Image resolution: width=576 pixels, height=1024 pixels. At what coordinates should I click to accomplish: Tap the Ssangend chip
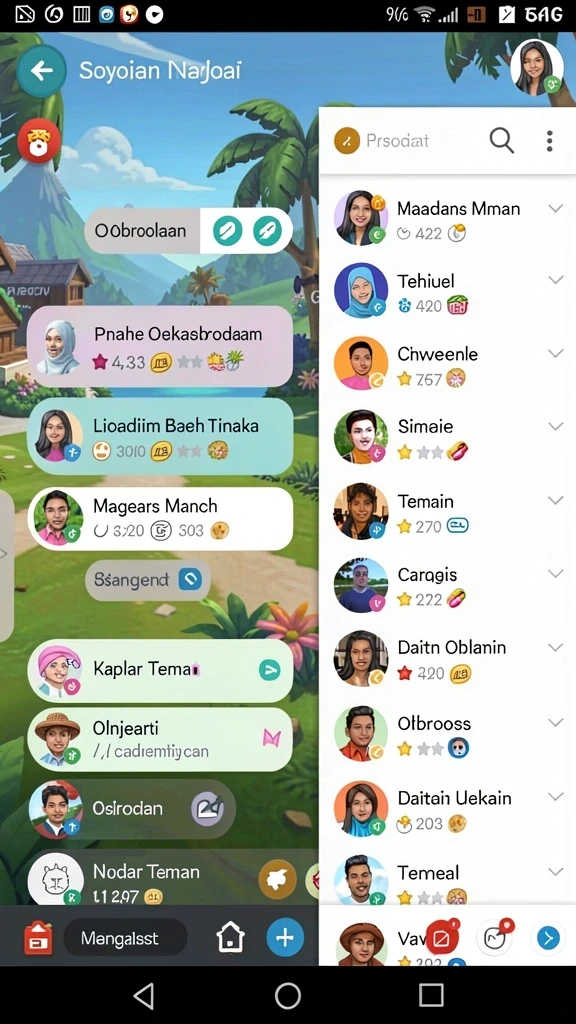pyautogui.click(x=148, y=580)
